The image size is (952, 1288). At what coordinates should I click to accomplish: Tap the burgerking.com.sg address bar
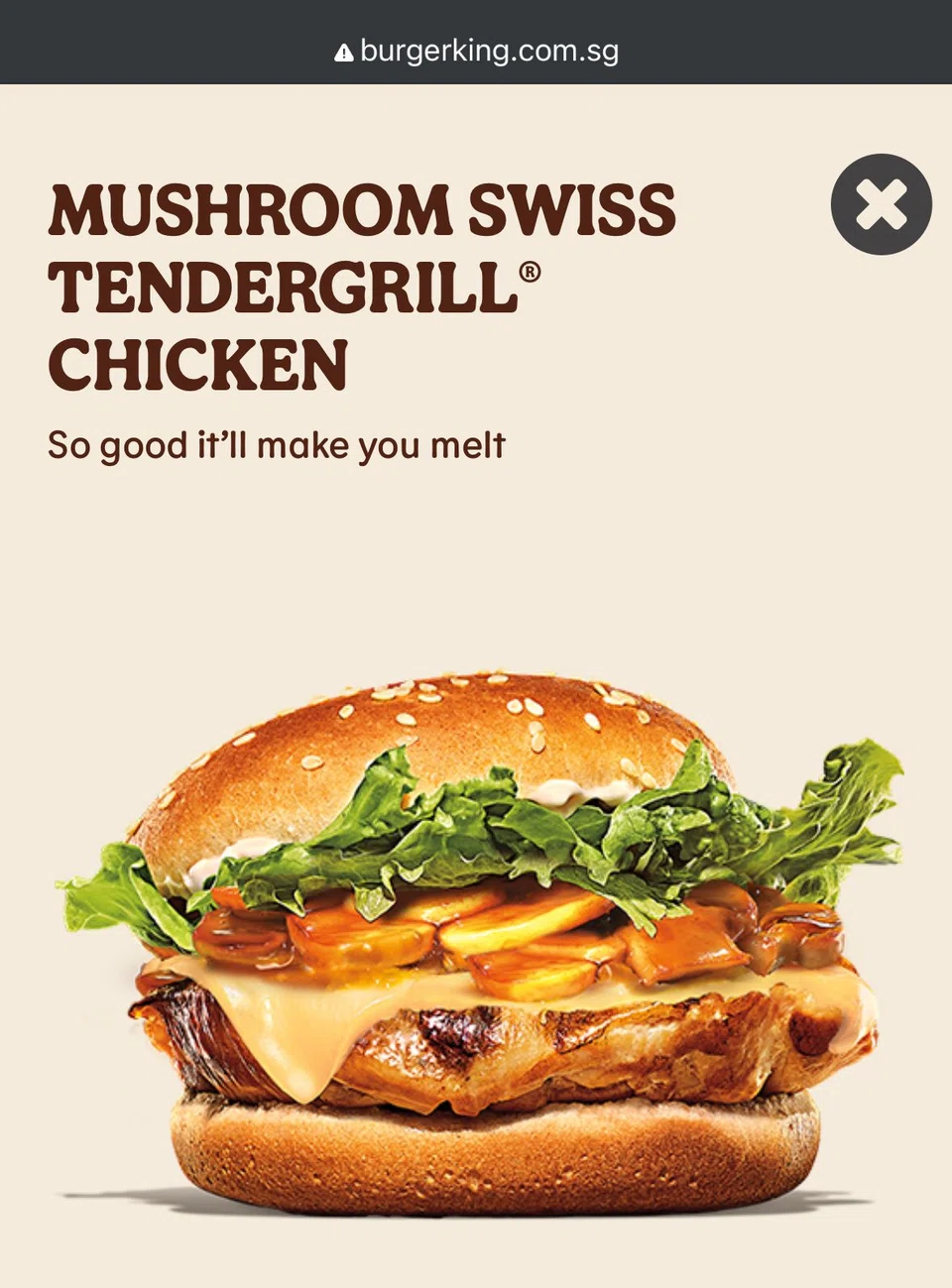point(477,51)
